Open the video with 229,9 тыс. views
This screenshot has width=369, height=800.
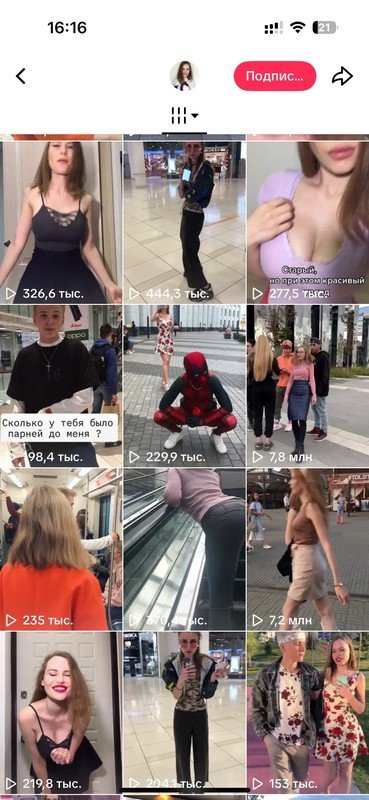coord(184,386)
